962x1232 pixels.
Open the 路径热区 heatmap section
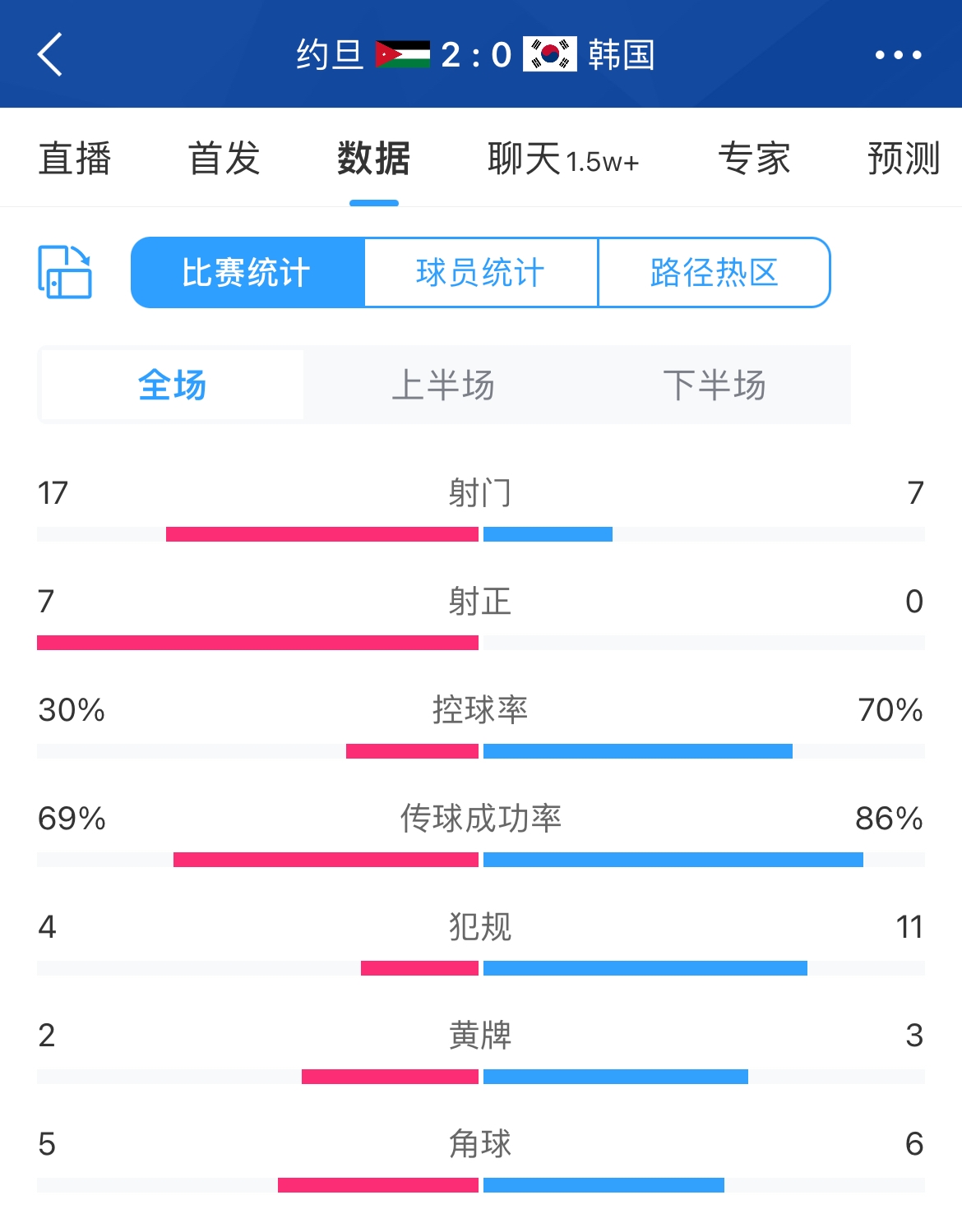click(714, 272)
